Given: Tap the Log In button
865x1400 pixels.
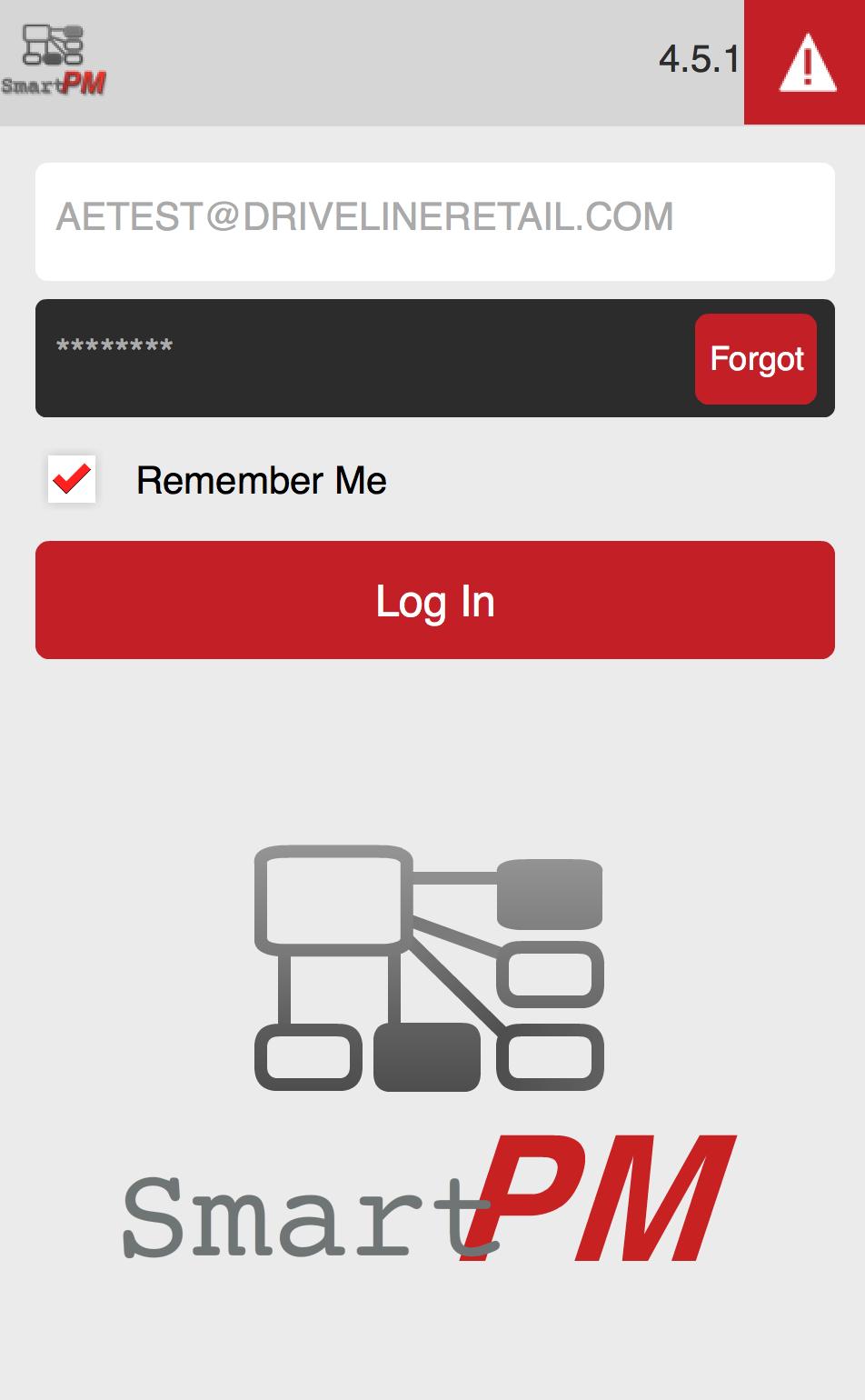Looking at the screenshot, I should click(x=434, y=599).
